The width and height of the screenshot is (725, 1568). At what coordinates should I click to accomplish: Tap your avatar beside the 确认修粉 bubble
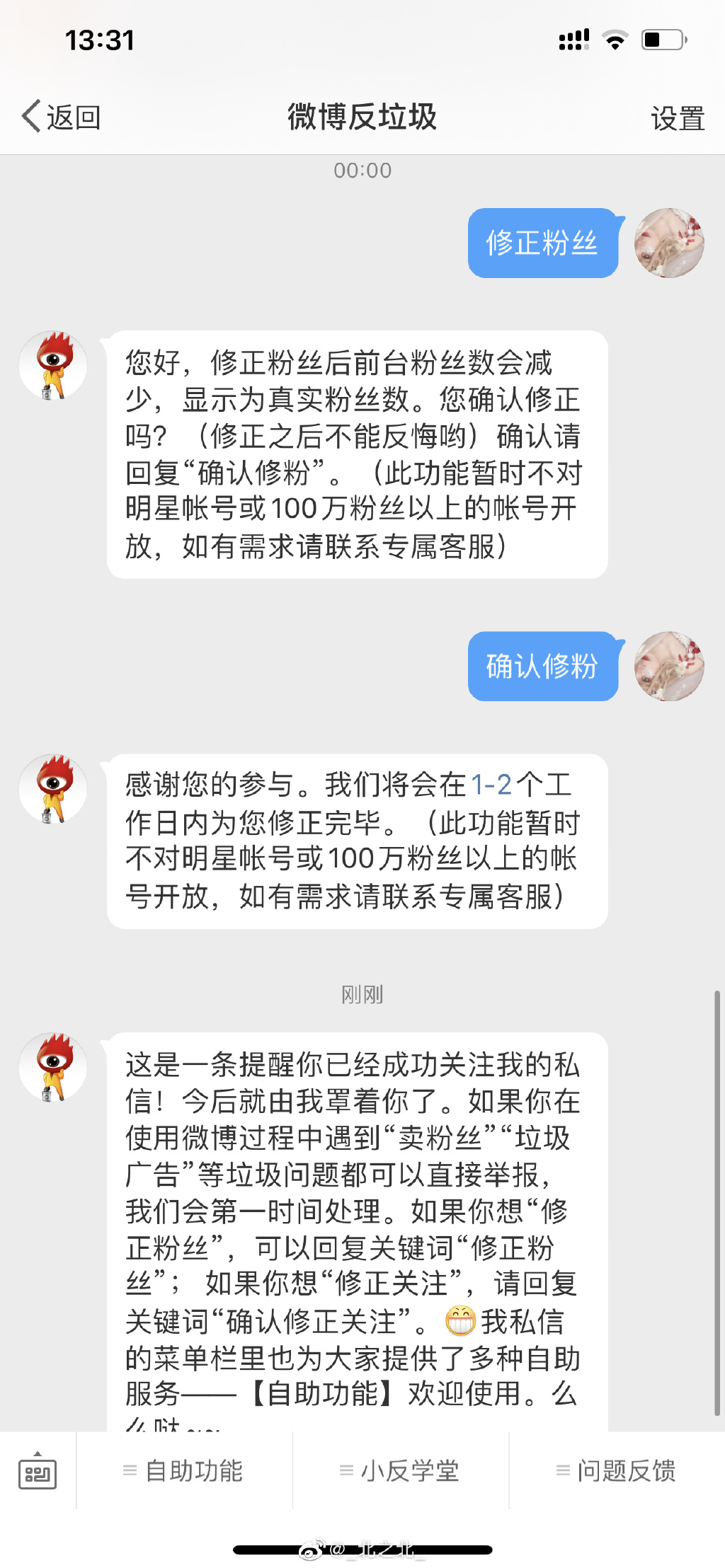[669, 666]
